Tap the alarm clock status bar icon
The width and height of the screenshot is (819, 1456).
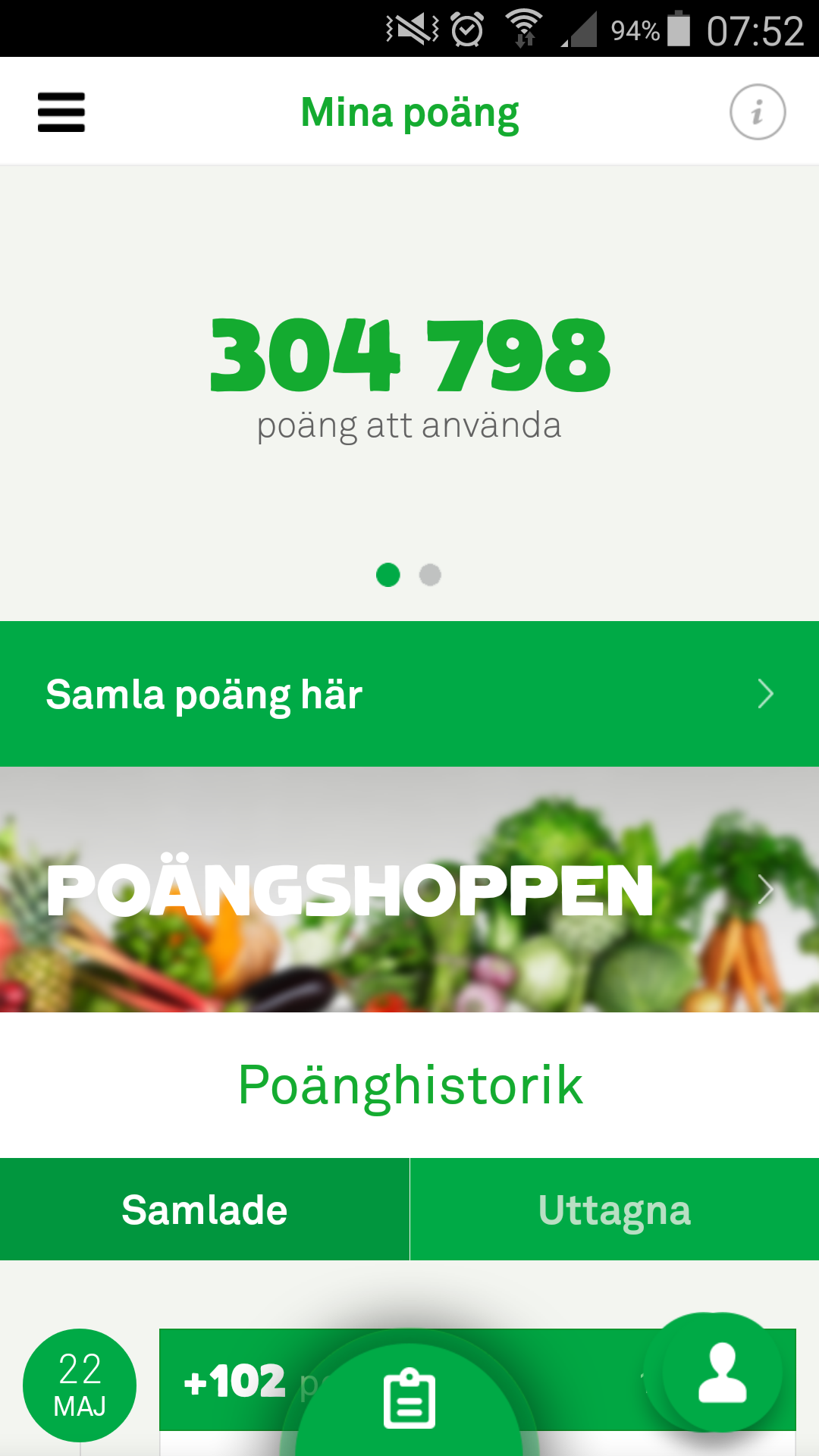(x=467, y=25)
